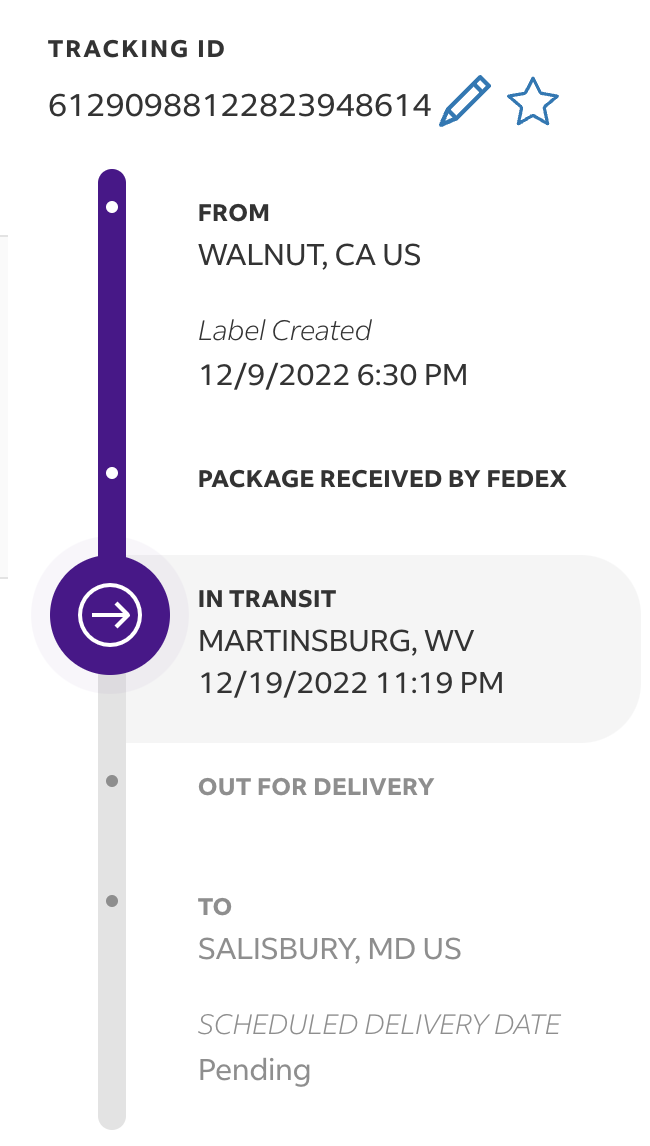Add this shipment to favorites with the star
Image resolution: width=650 pixels, height=1146 pixels.
click(532, 102)
